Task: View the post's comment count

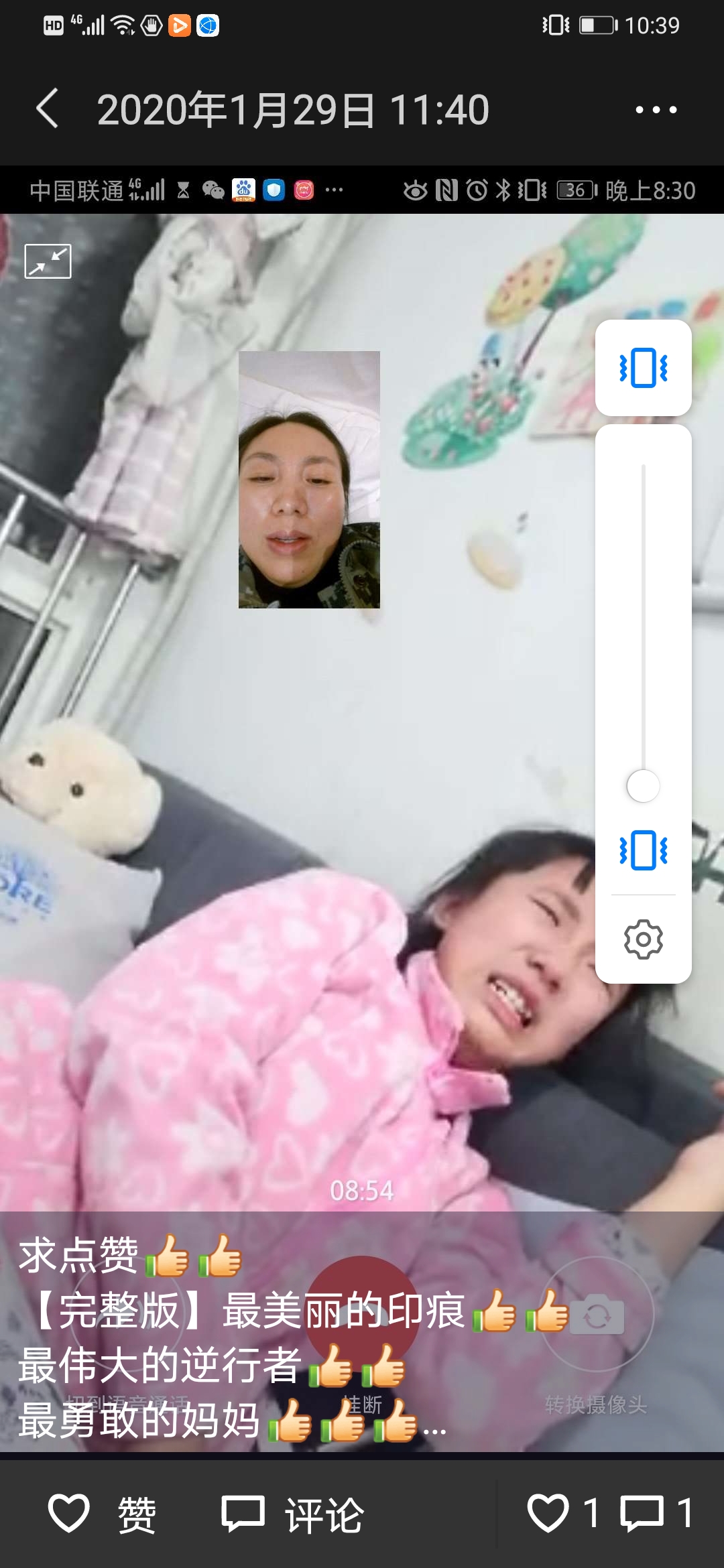Action: point(657,1514)
